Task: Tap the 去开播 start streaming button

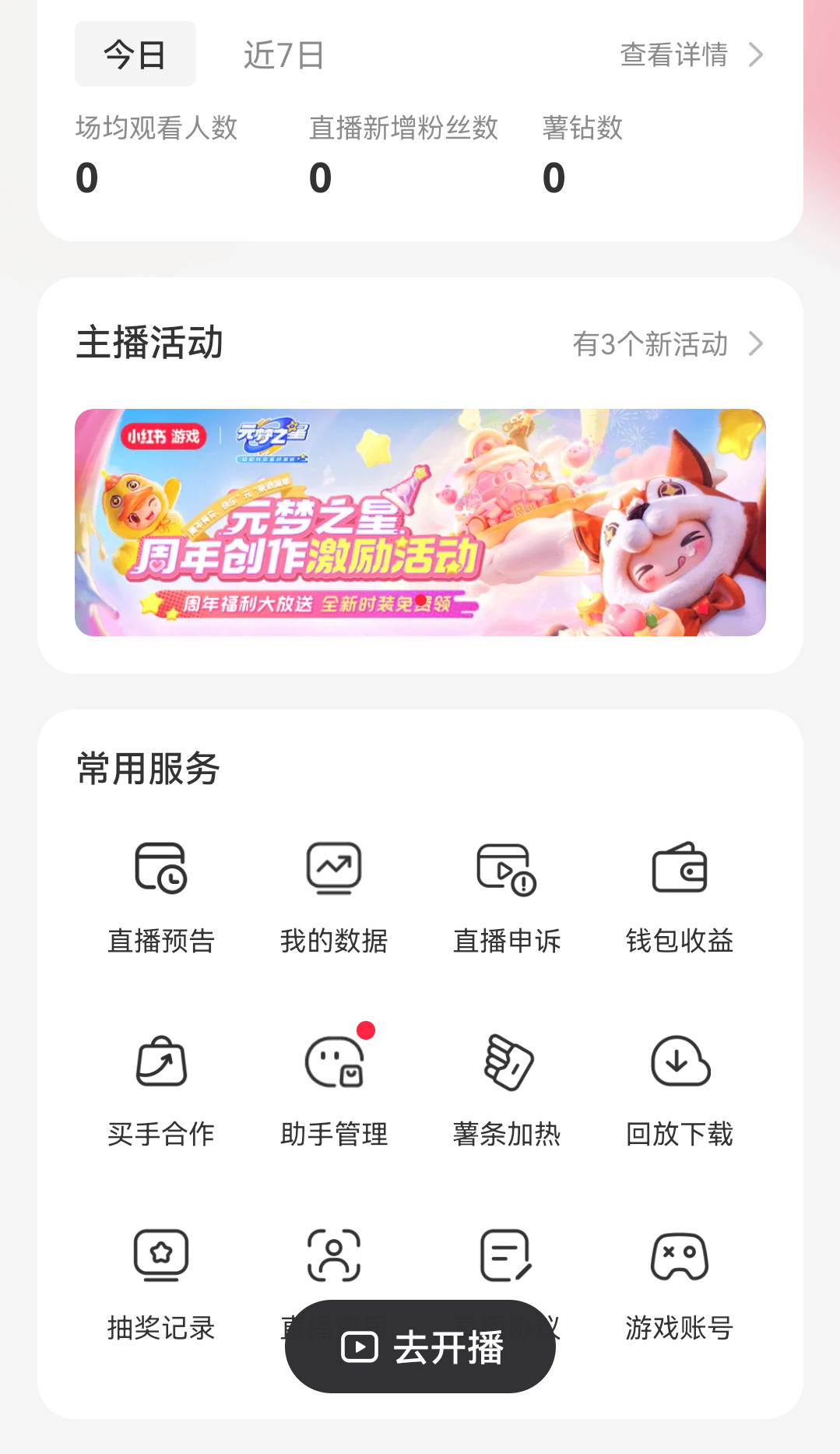Action: pos(420,1346)
